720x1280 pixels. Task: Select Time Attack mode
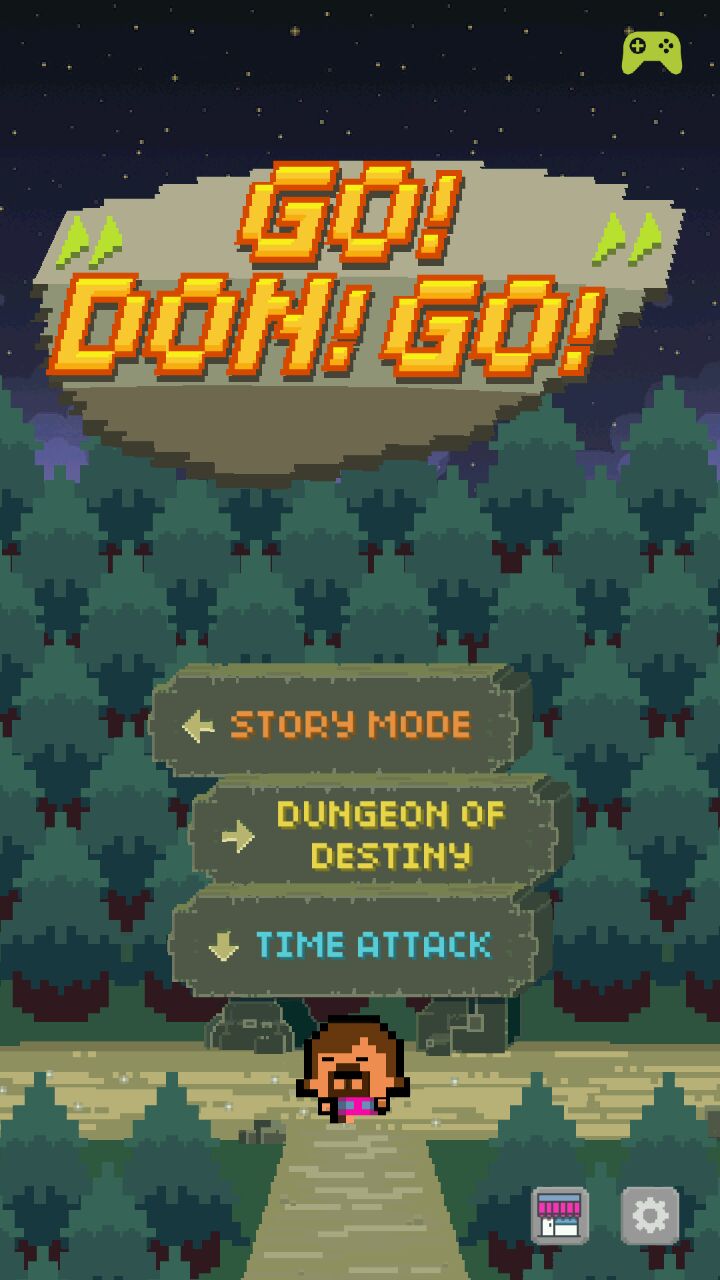(360, 945)
